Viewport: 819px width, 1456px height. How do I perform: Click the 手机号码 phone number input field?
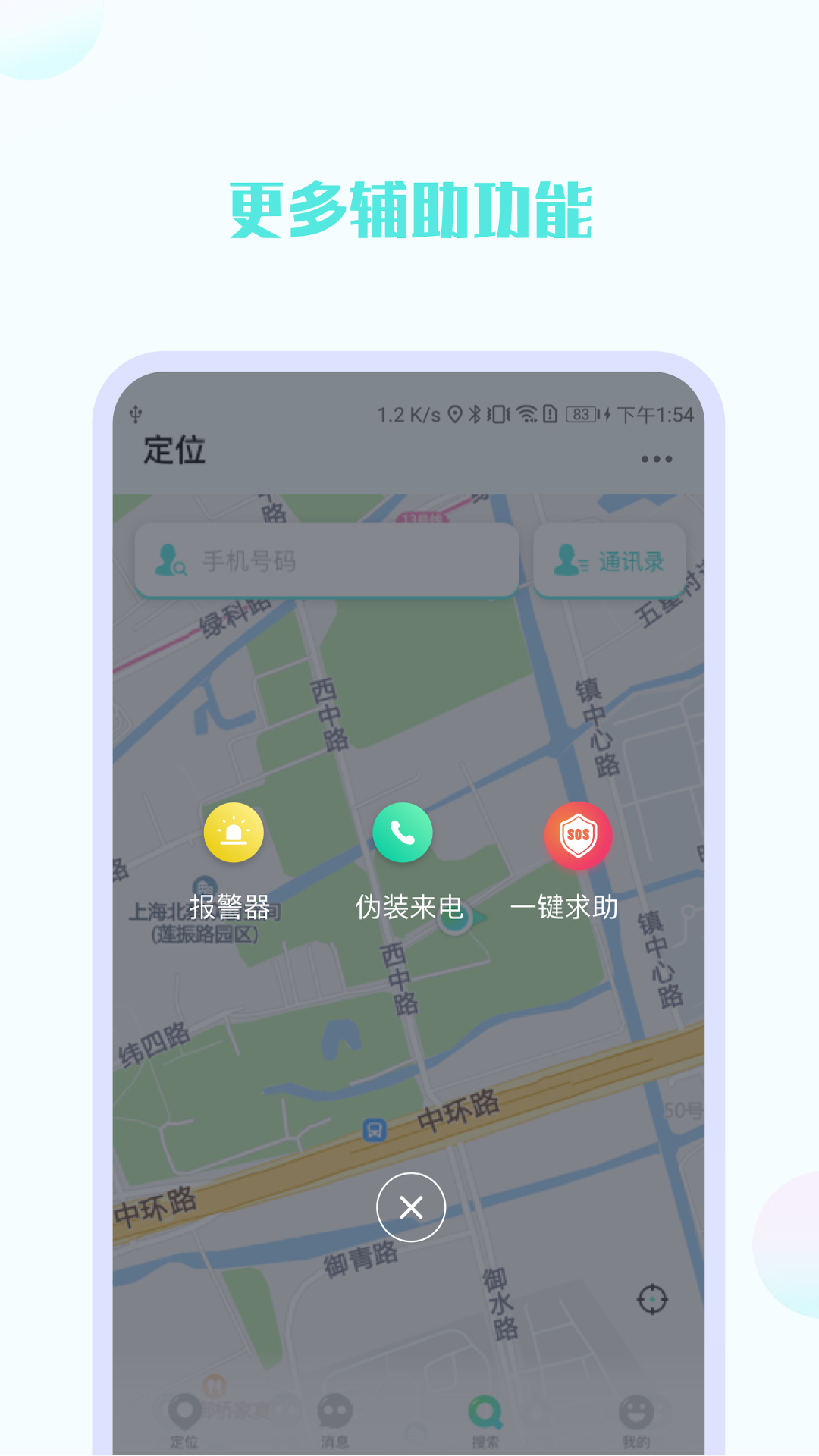click(x=326, y=560)
